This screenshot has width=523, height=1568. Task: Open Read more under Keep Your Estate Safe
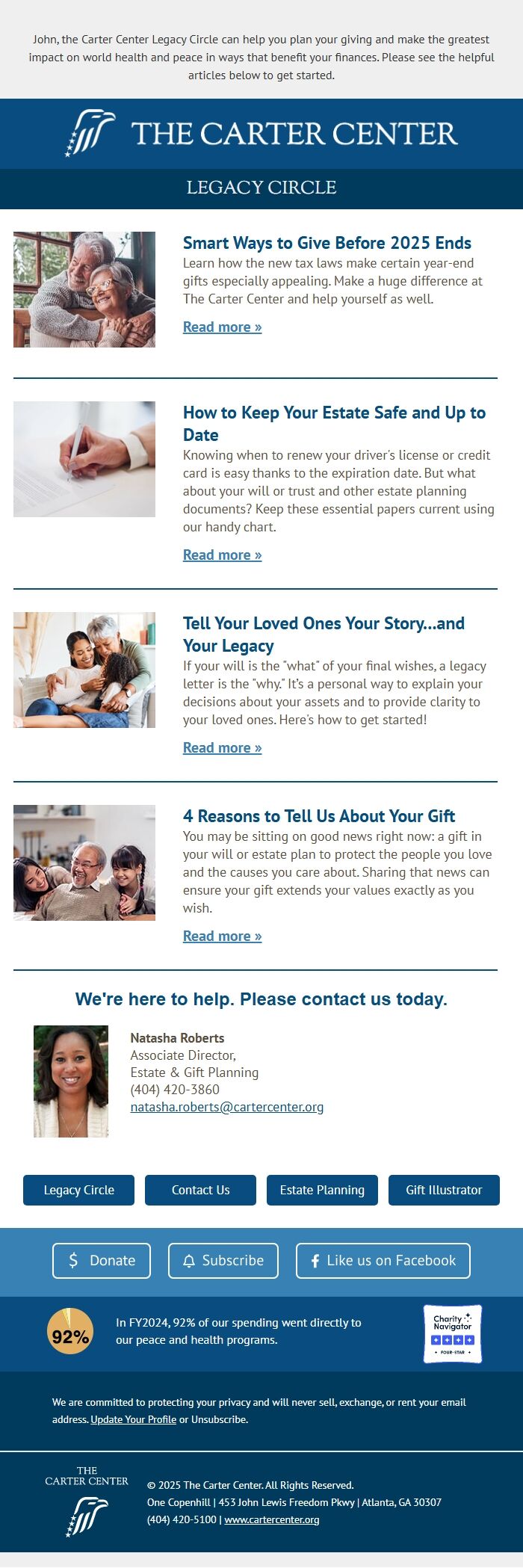click(222, 555)
